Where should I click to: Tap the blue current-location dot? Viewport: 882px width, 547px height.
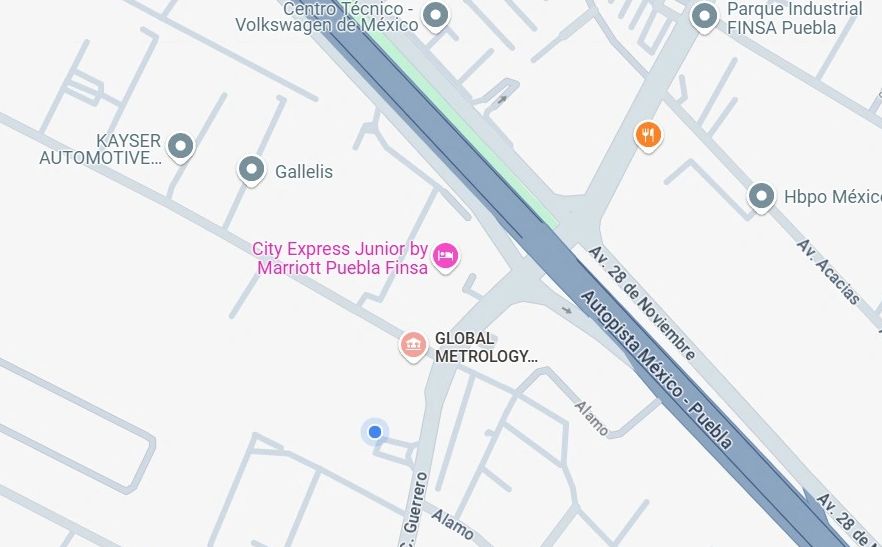(x=374, y=432)
